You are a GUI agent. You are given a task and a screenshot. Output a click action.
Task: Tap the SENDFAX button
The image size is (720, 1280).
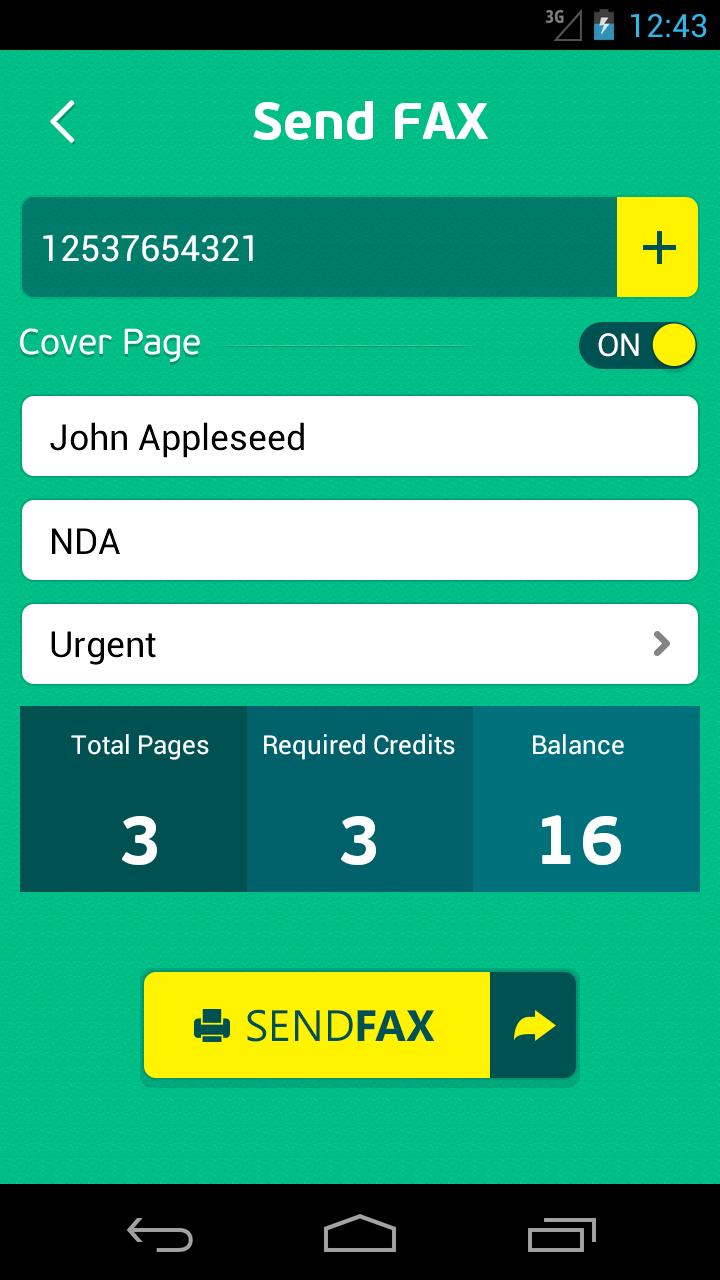coord(317,1026)
